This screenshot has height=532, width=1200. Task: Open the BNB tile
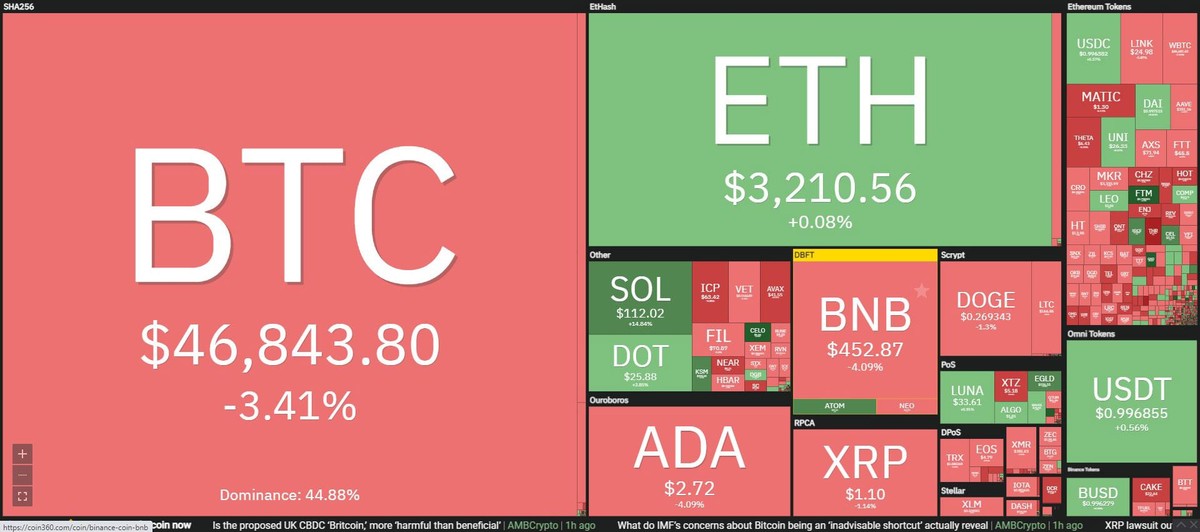[865, 330]
